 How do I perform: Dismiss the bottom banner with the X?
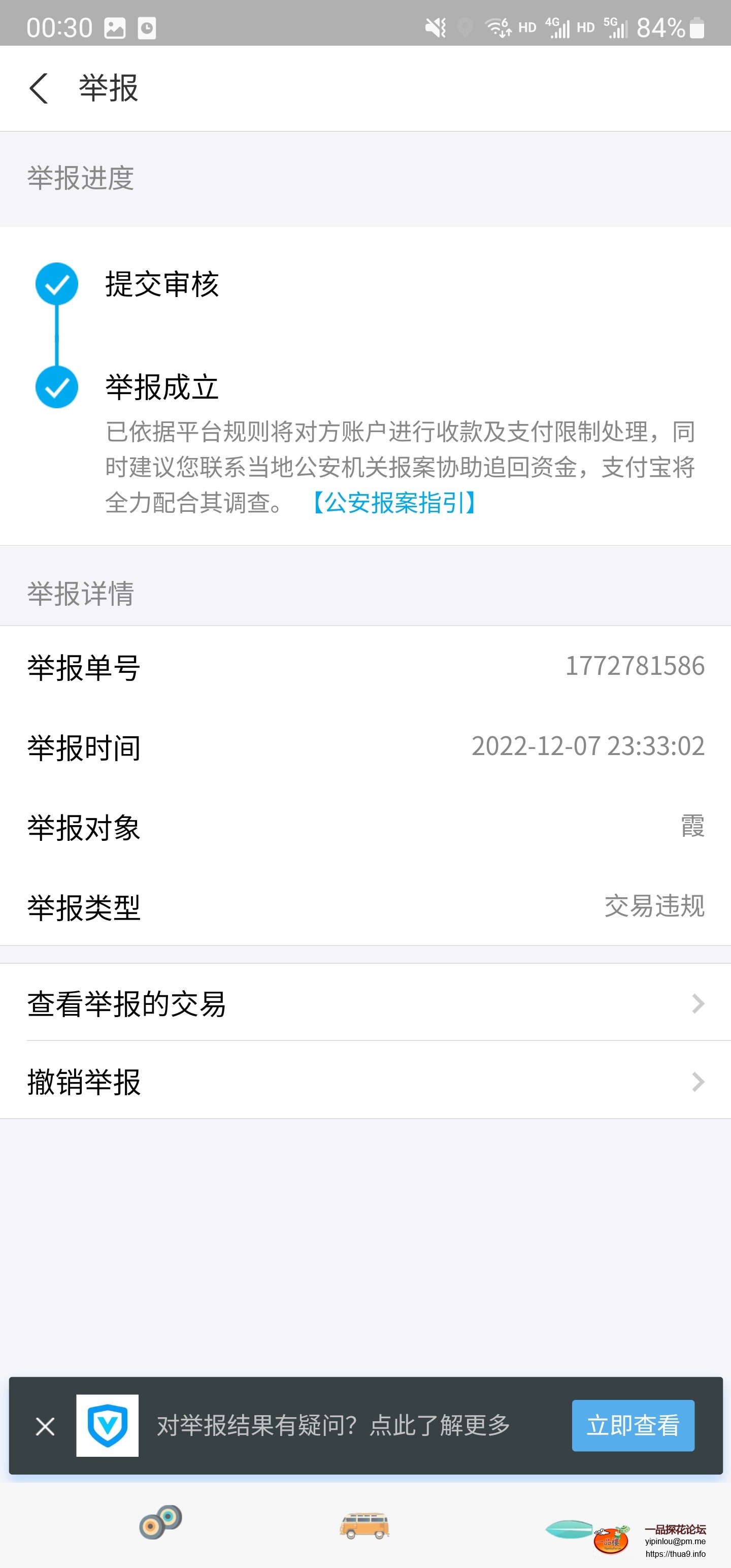(x=46, y=1425)
